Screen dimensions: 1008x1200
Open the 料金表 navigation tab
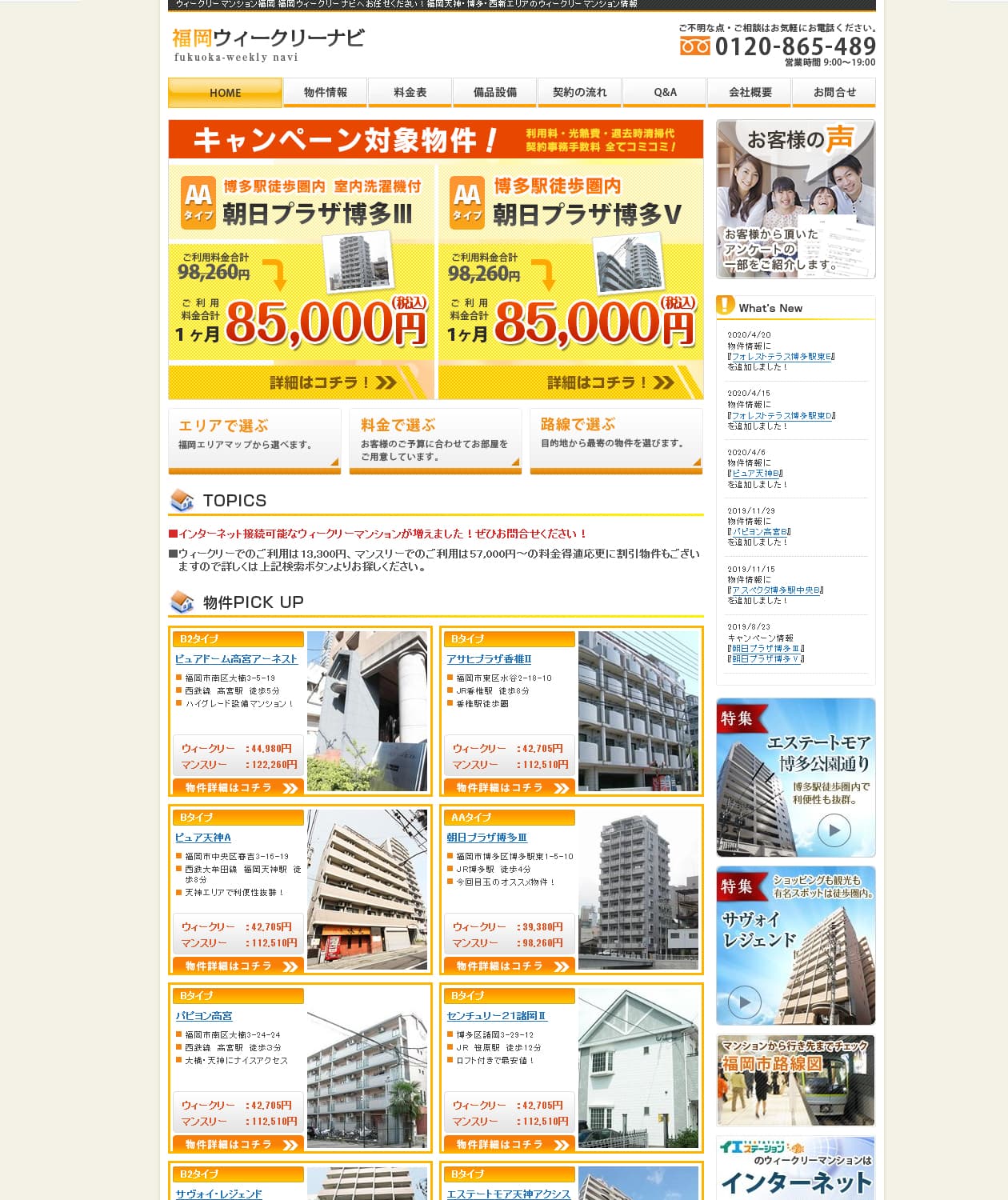tap(410, 93)
